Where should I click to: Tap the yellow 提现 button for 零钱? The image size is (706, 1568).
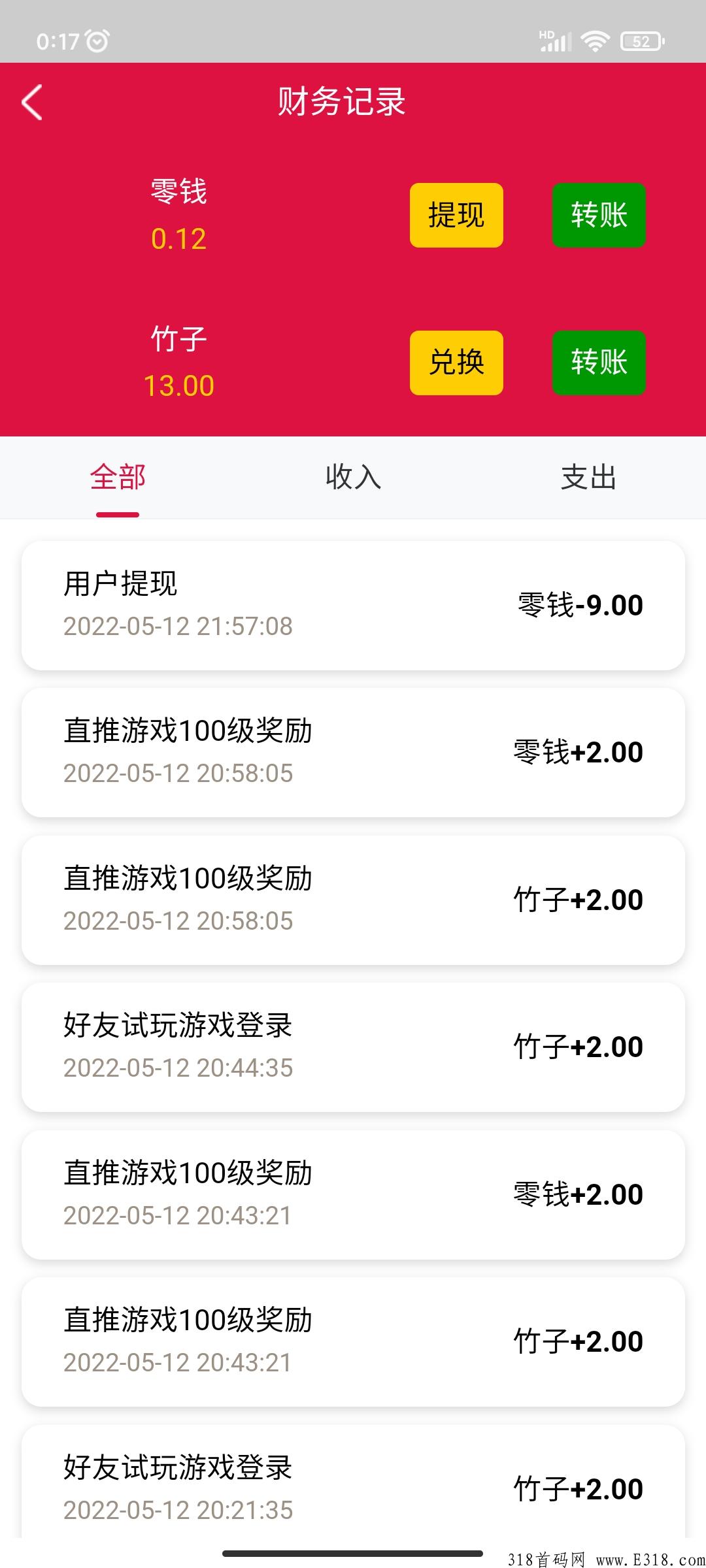tap(456, 216)
